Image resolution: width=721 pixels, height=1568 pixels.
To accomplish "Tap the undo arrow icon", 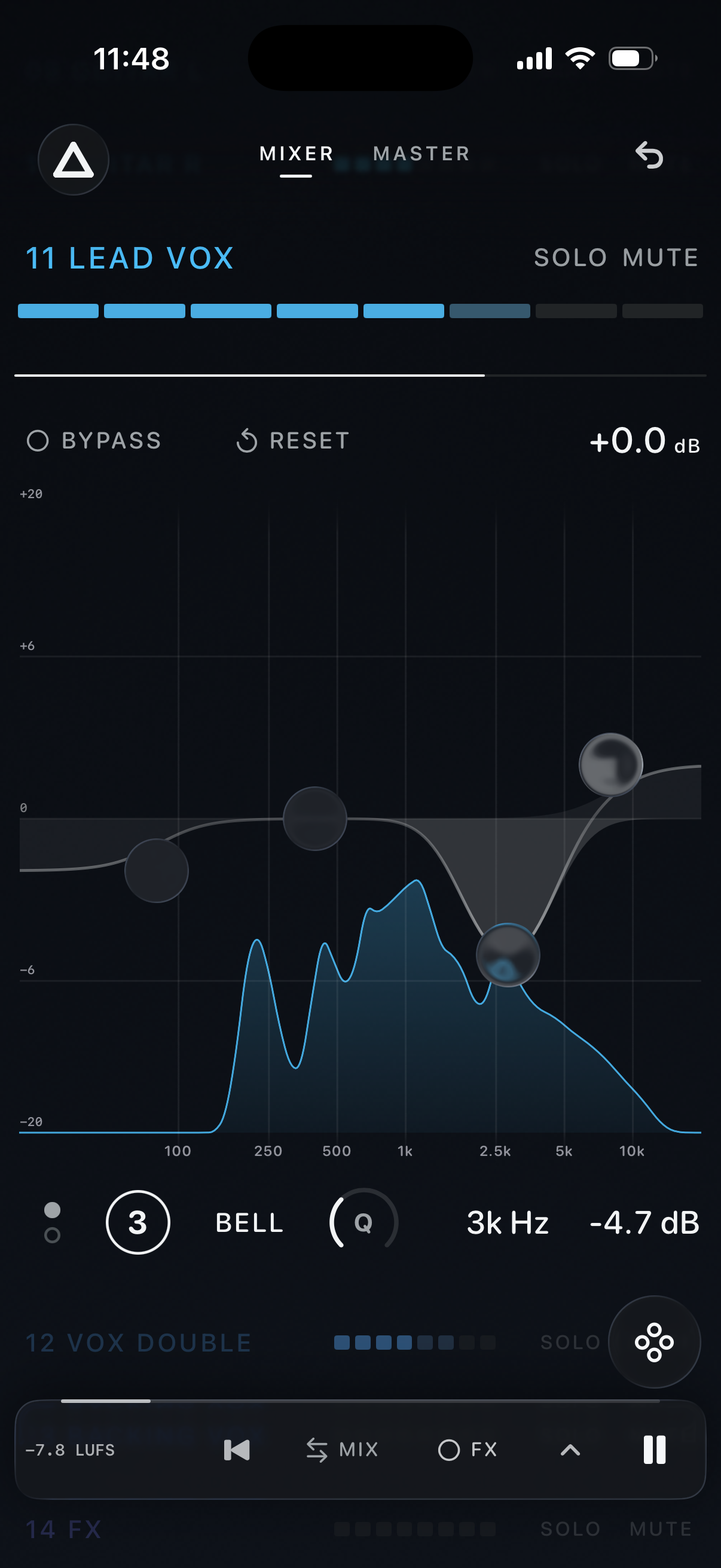I will [x=649, y=155].
